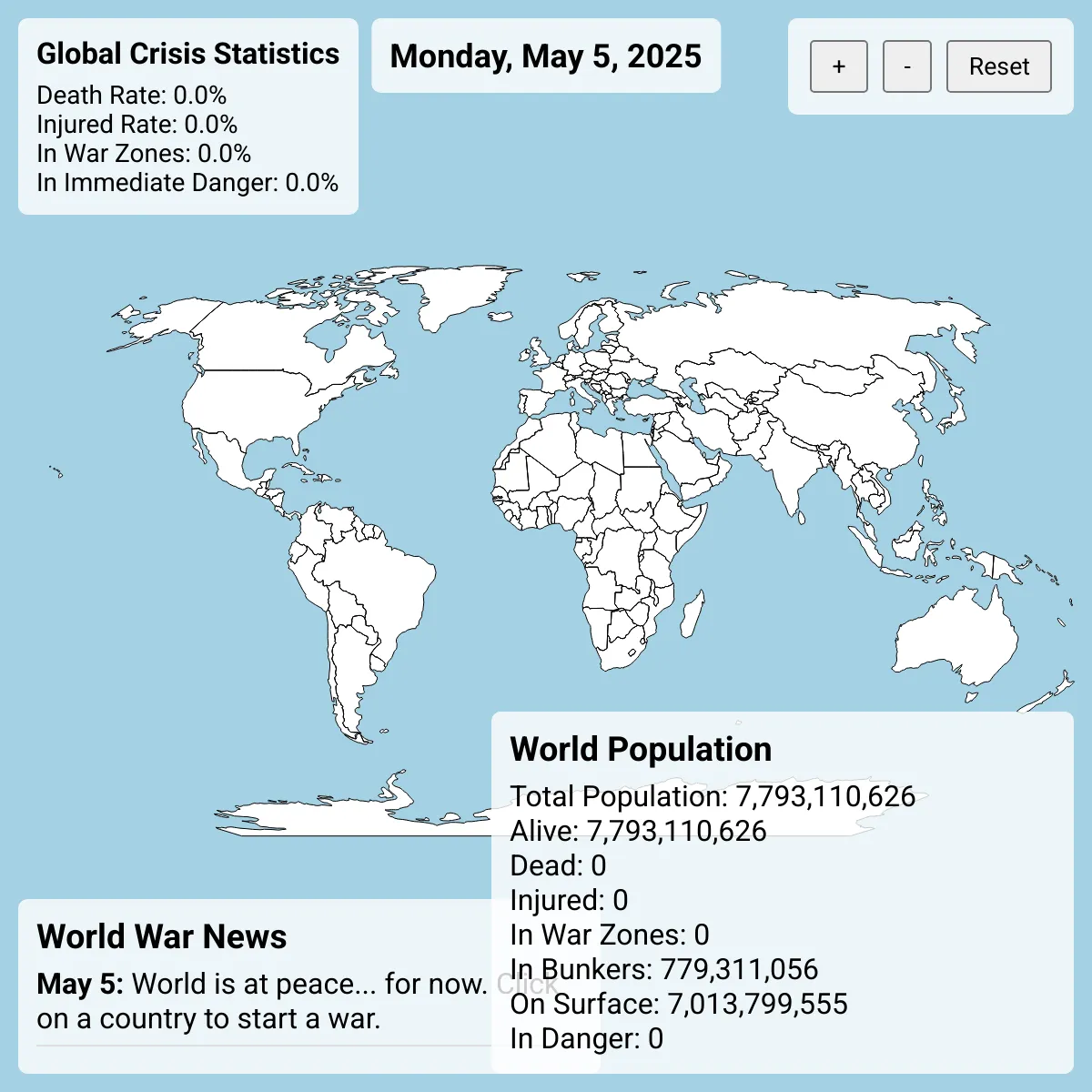Zoom in with the plus button

tap(838, 66)
